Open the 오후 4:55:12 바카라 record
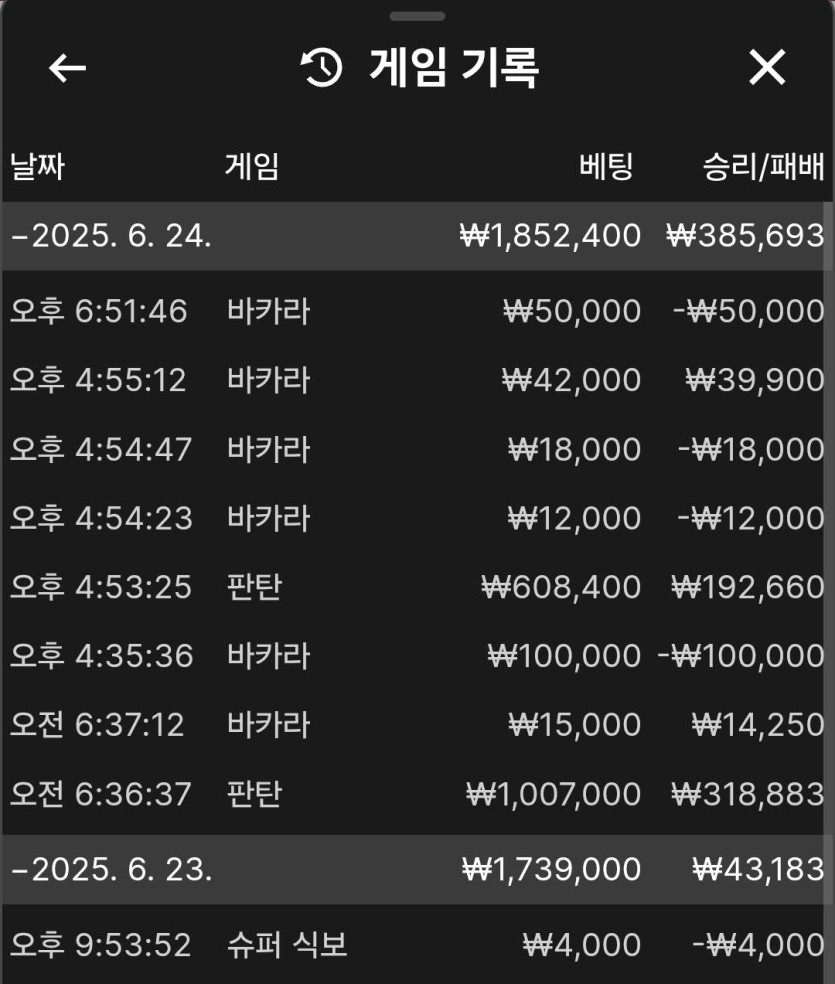Image resolution: width=835 pixels, height=984 pixels. point(417,380)
